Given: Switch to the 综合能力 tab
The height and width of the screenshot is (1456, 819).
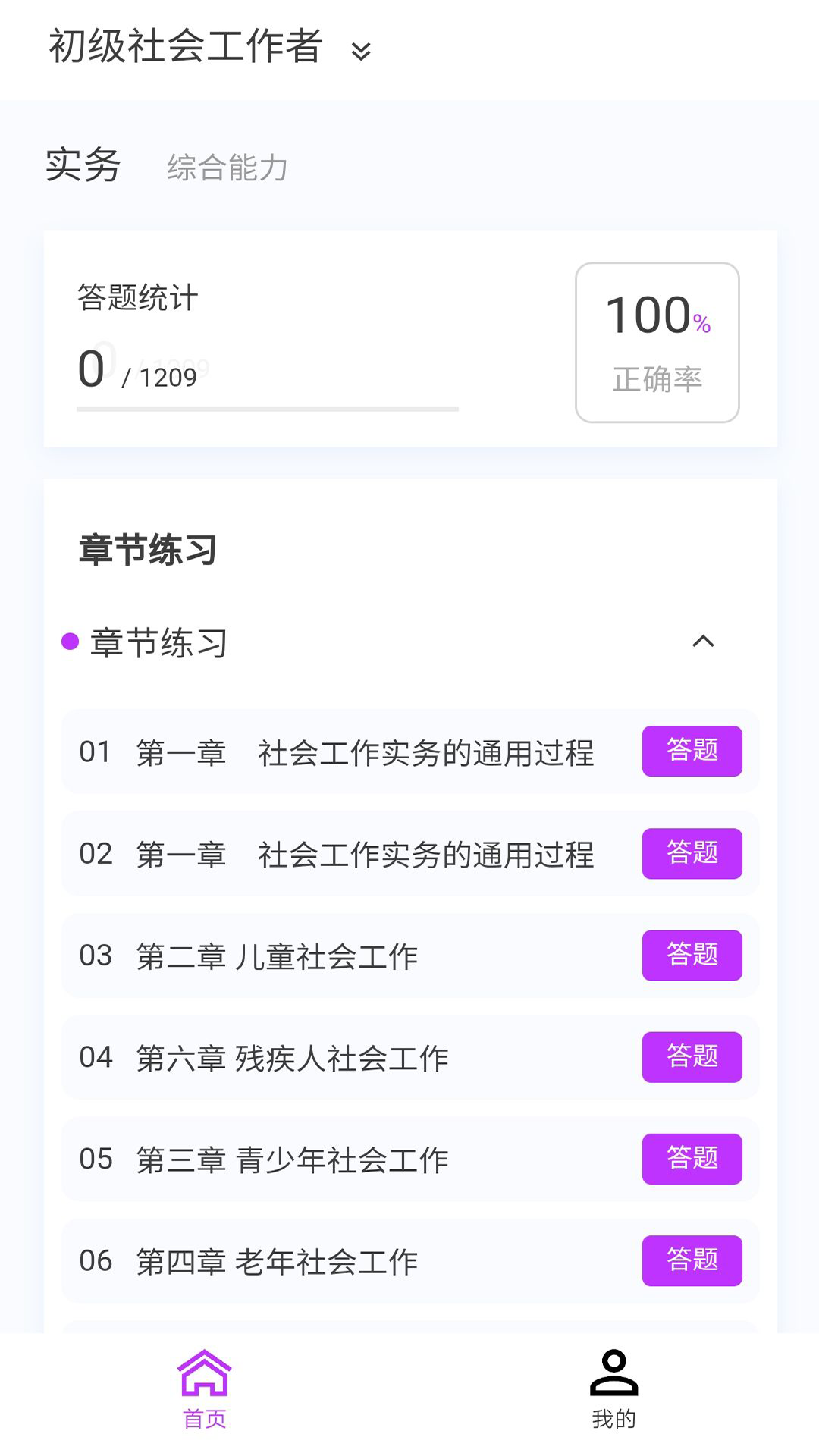Looking at the screenshot, I should (228, 168).
